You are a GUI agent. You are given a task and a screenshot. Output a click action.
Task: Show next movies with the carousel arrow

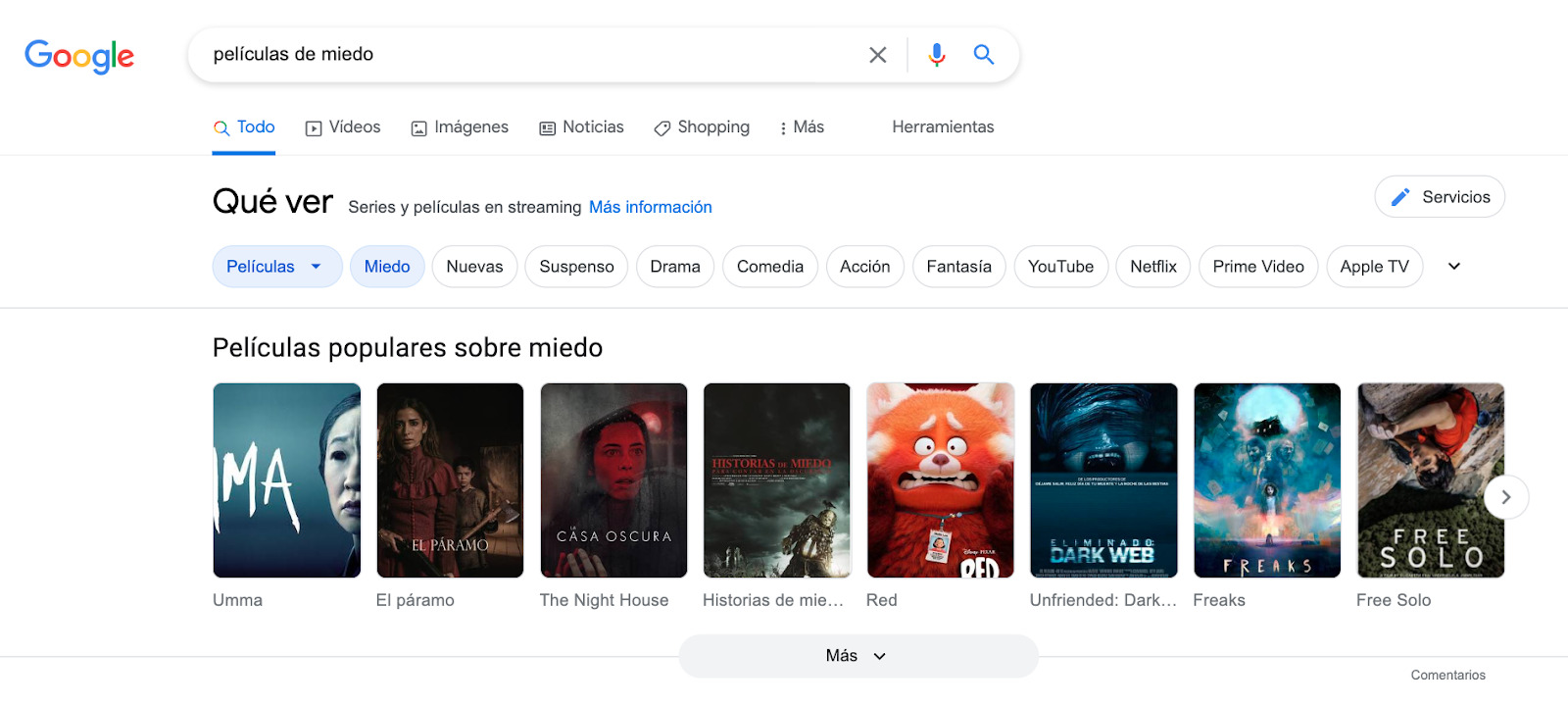[x=1505, y=497]
